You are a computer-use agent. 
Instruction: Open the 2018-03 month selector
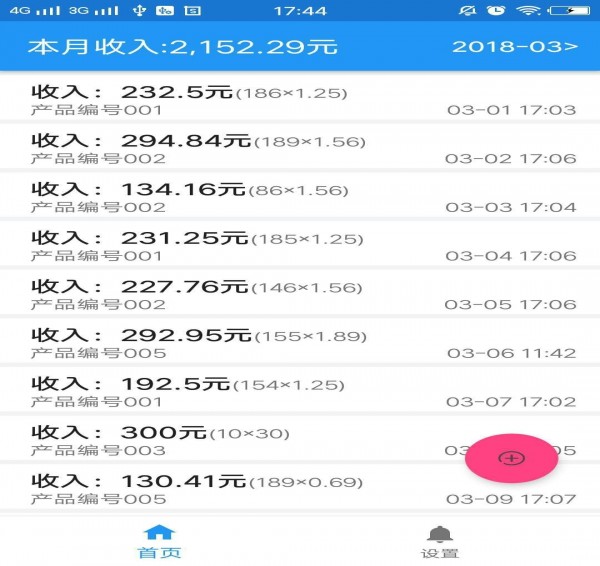click(515, 46)
